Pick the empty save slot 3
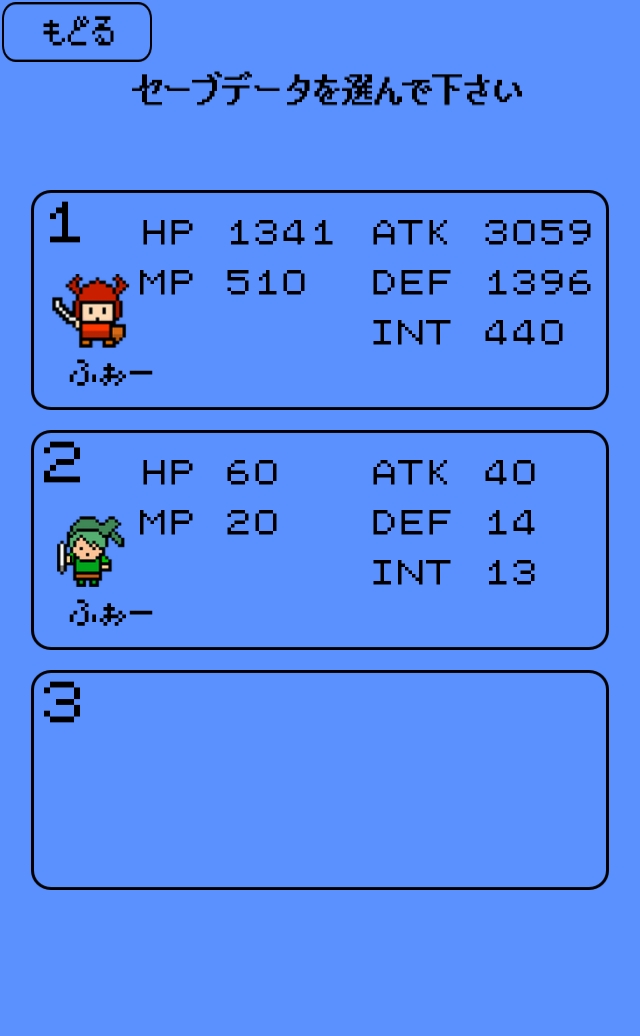640x1036 pixels. (320, 780)
